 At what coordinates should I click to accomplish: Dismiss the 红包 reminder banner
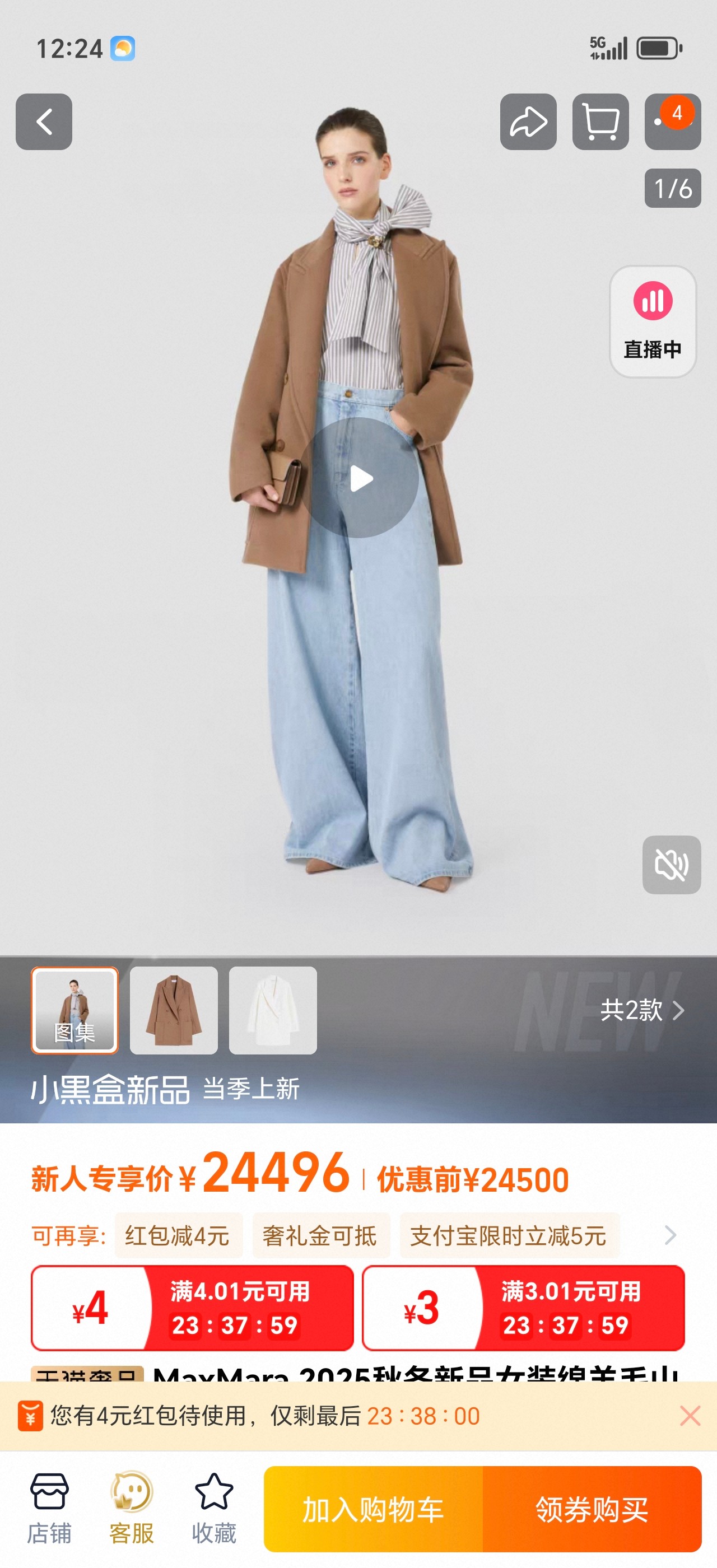pyautogui.click(x=690, y=1416)
